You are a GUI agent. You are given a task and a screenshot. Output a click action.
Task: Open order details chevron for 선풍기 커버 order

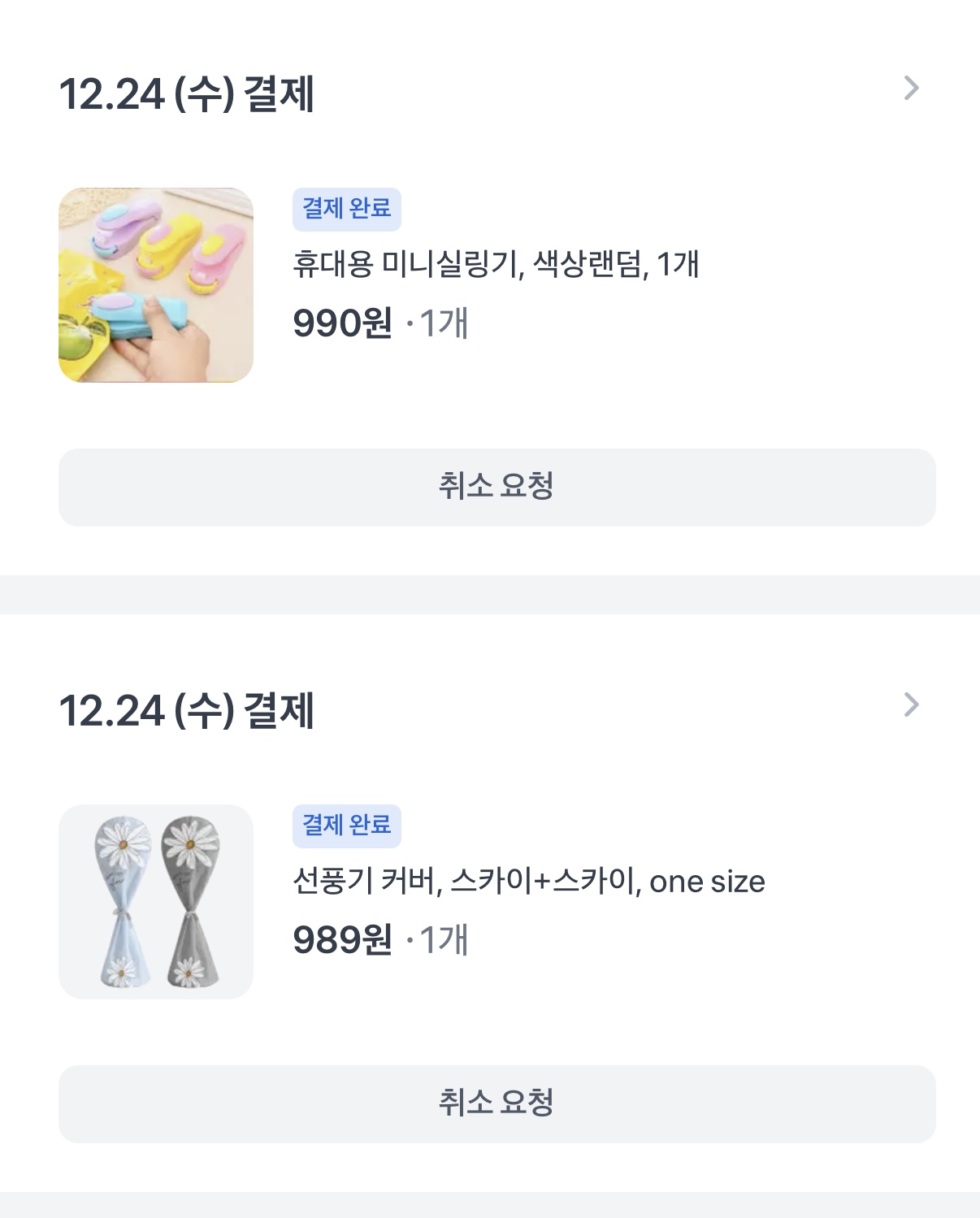coord(911,704)
